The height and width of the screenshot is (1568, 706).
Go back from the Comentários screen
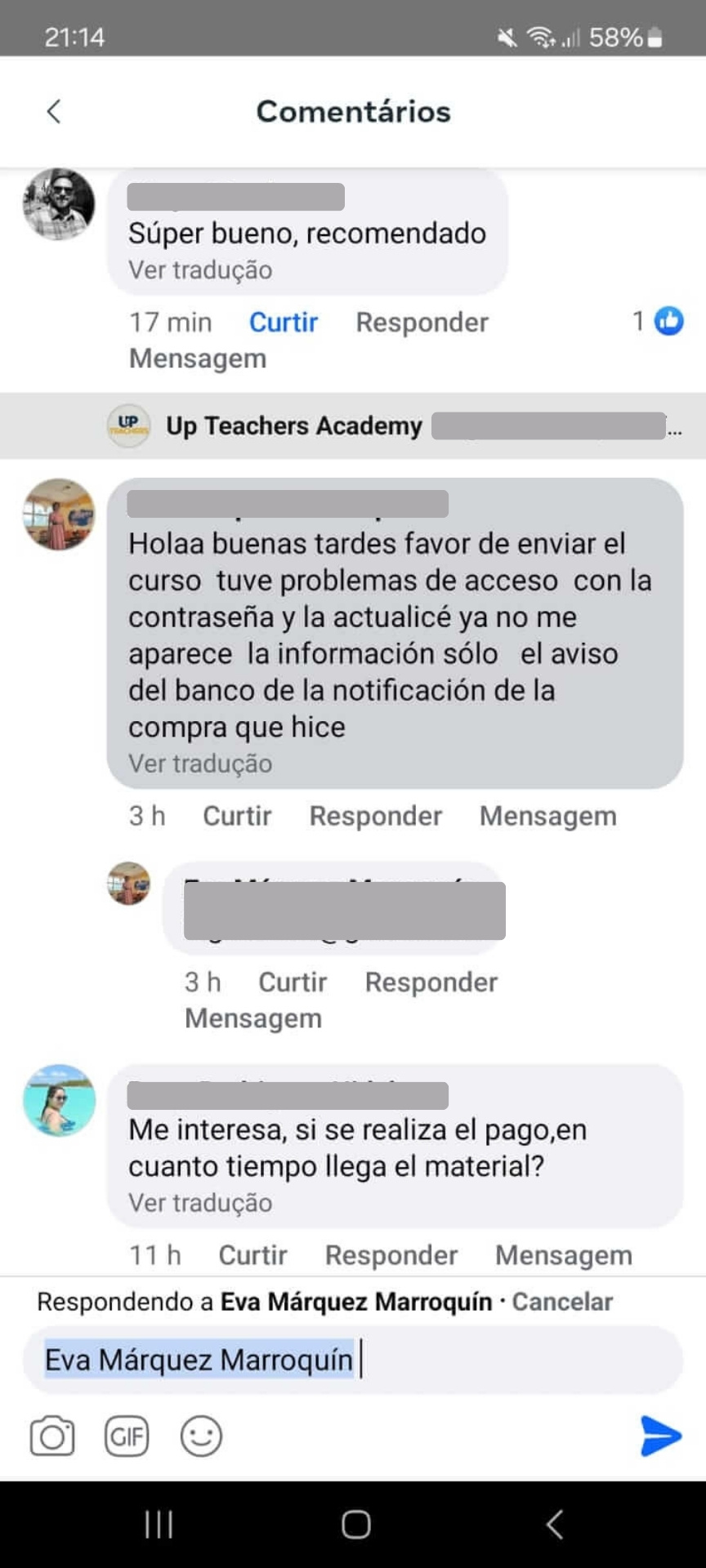coord(54,111)
